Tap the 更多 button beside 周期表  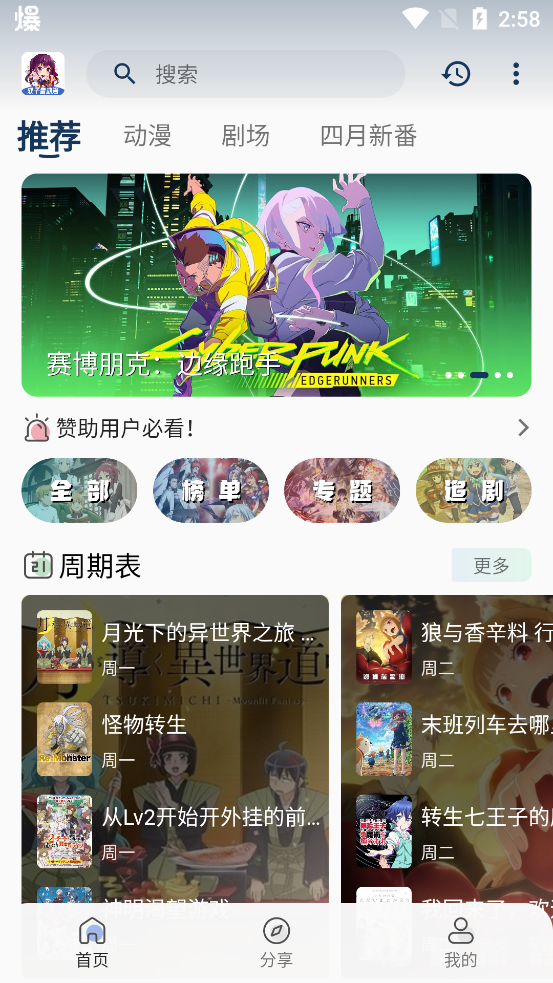(492, 565)
